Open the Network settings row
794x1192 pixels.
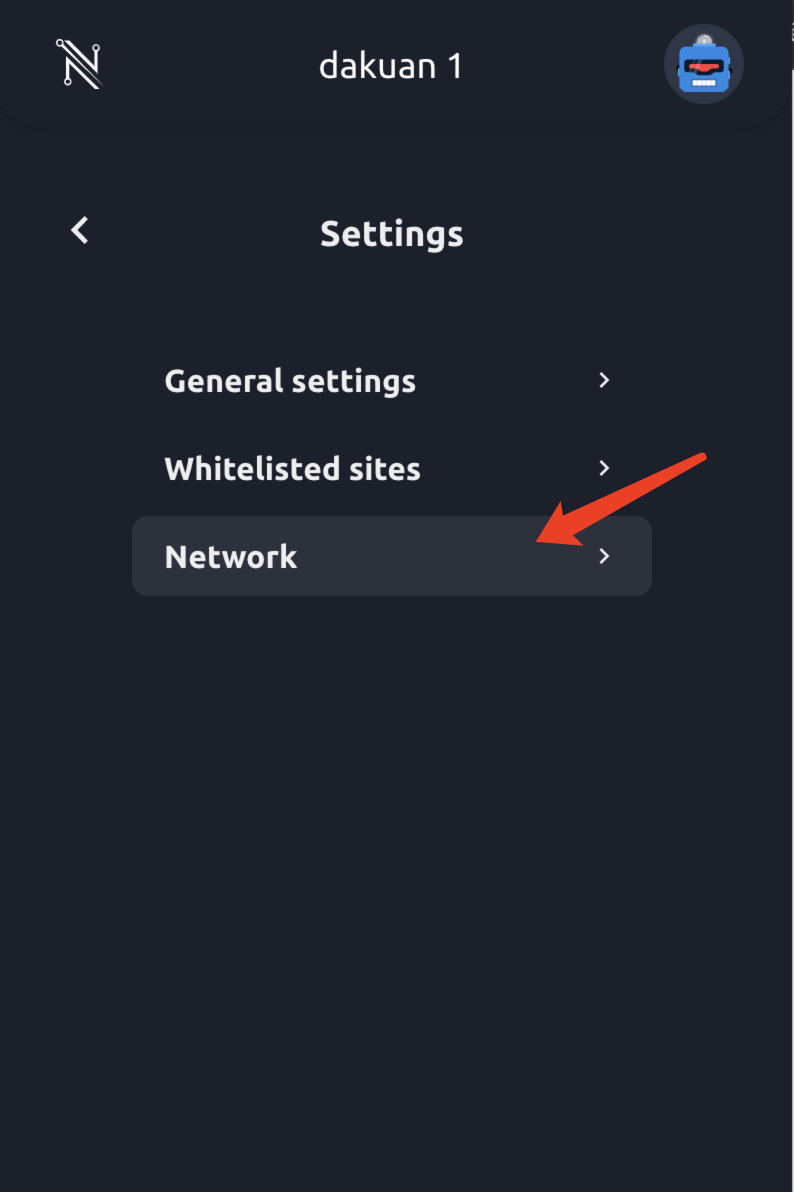point(391,556)
